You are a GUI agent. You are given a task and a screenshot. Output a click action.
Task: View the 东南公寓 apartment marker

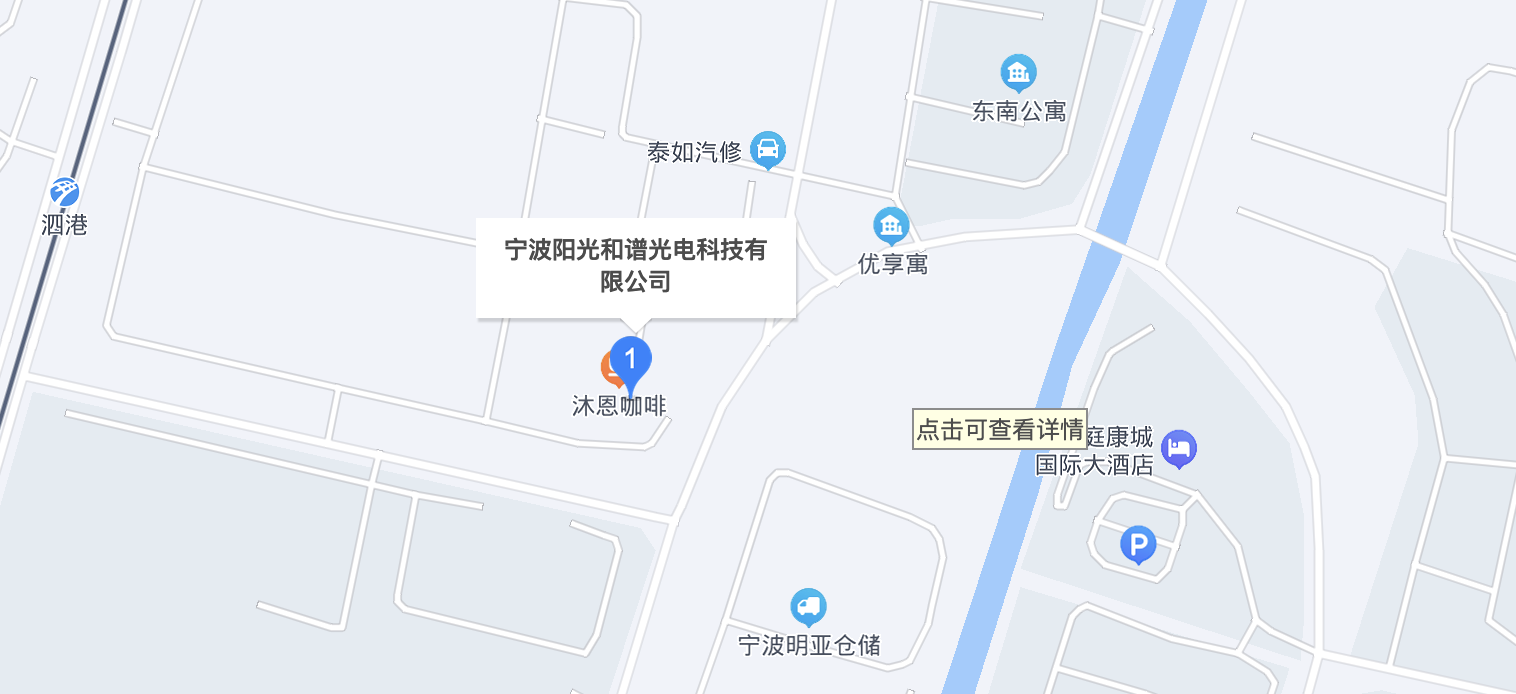click(1018, 72)
